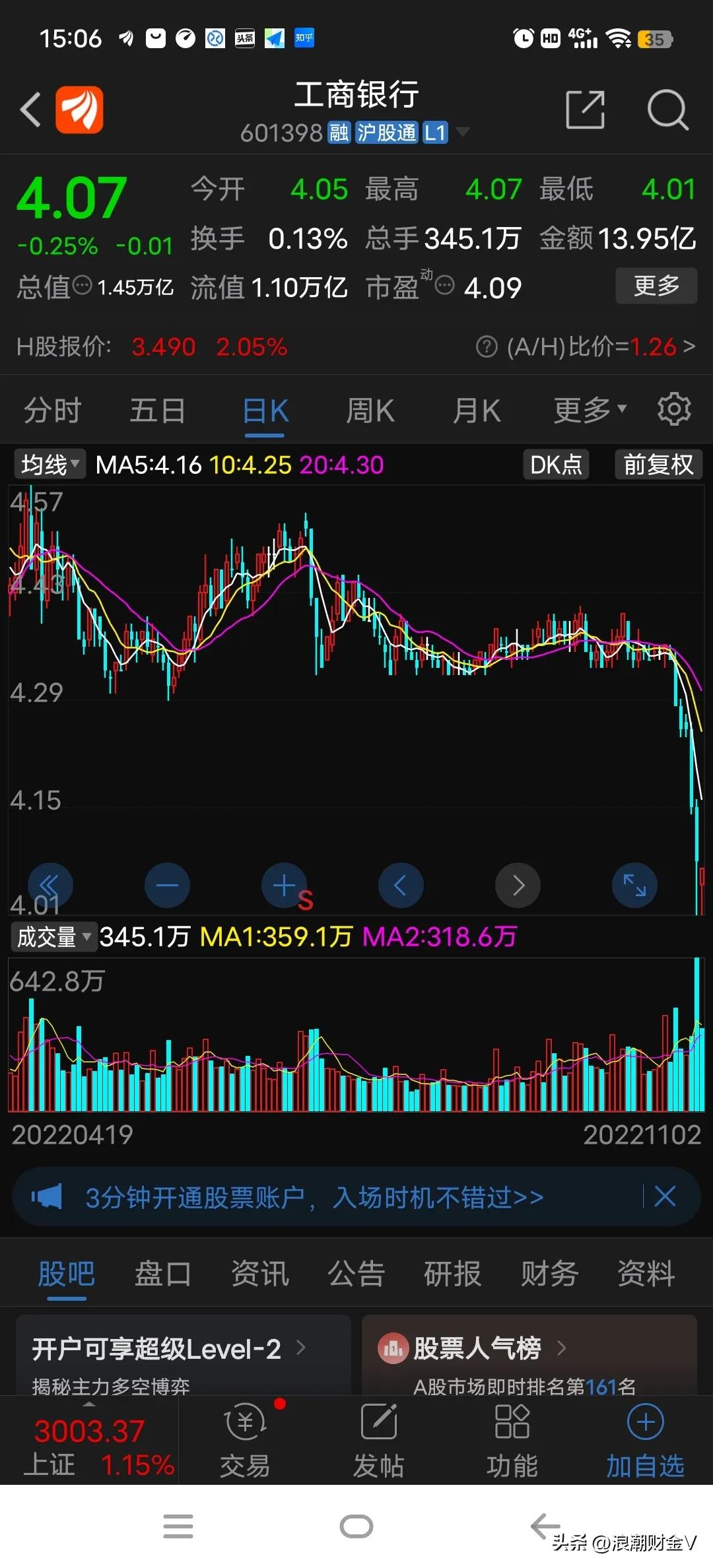
Task: Zoom into the chart with plus icon
Action: pos(284,885)
